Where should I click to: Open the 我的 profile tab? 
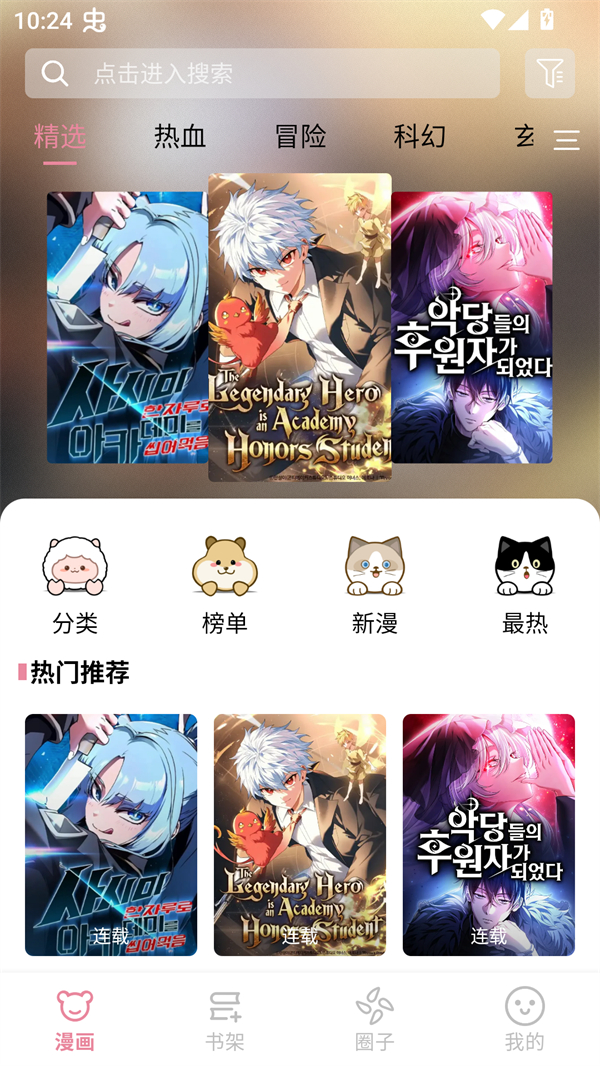(525, 1019)
